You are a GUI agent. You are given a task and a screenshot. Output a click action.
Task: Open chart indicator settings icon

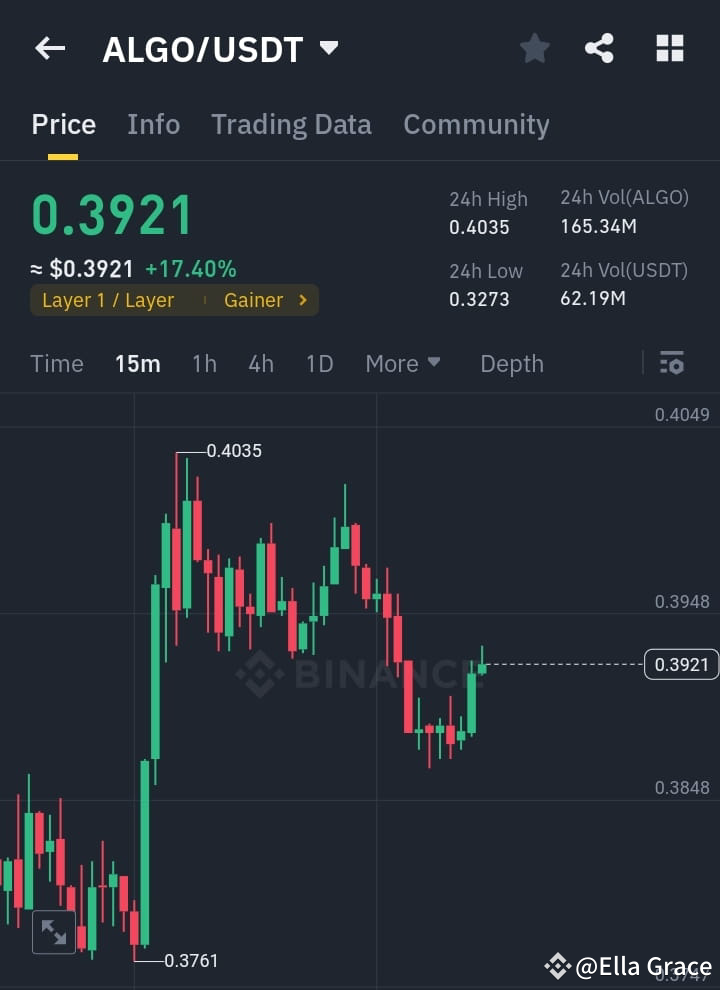click(x=672, y=363)
